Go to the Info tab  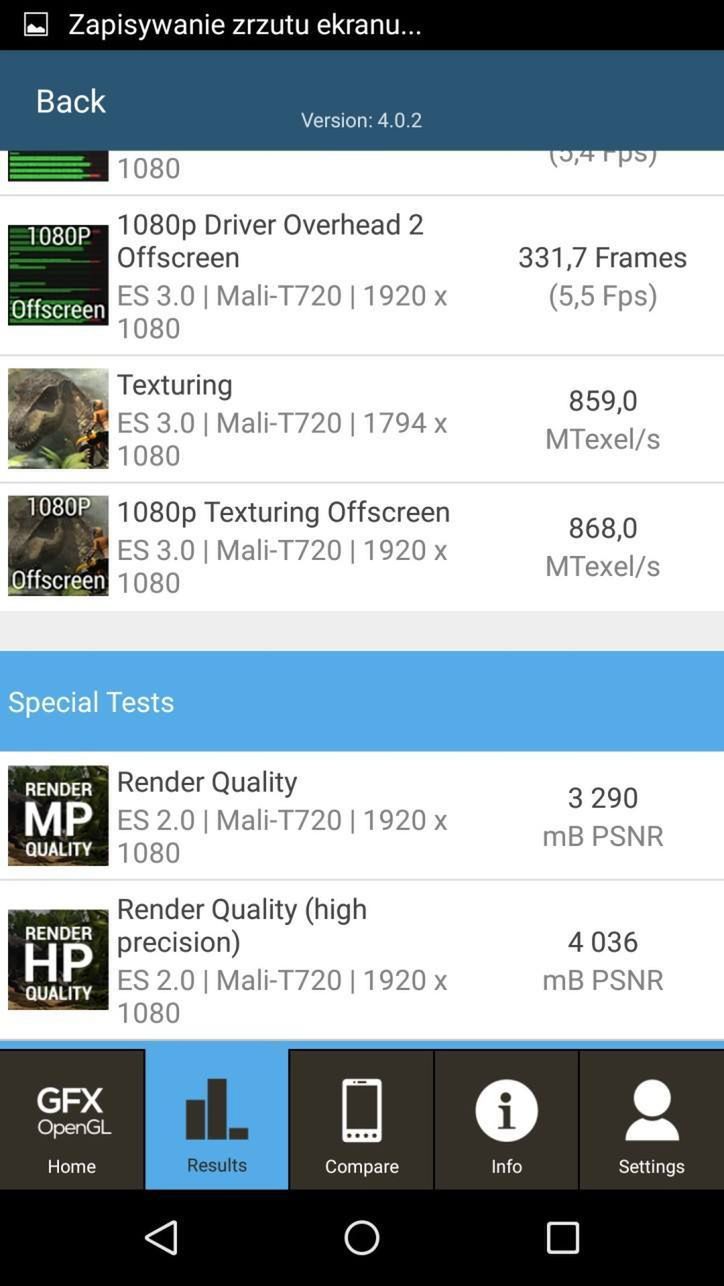(x=506, y=1119)
